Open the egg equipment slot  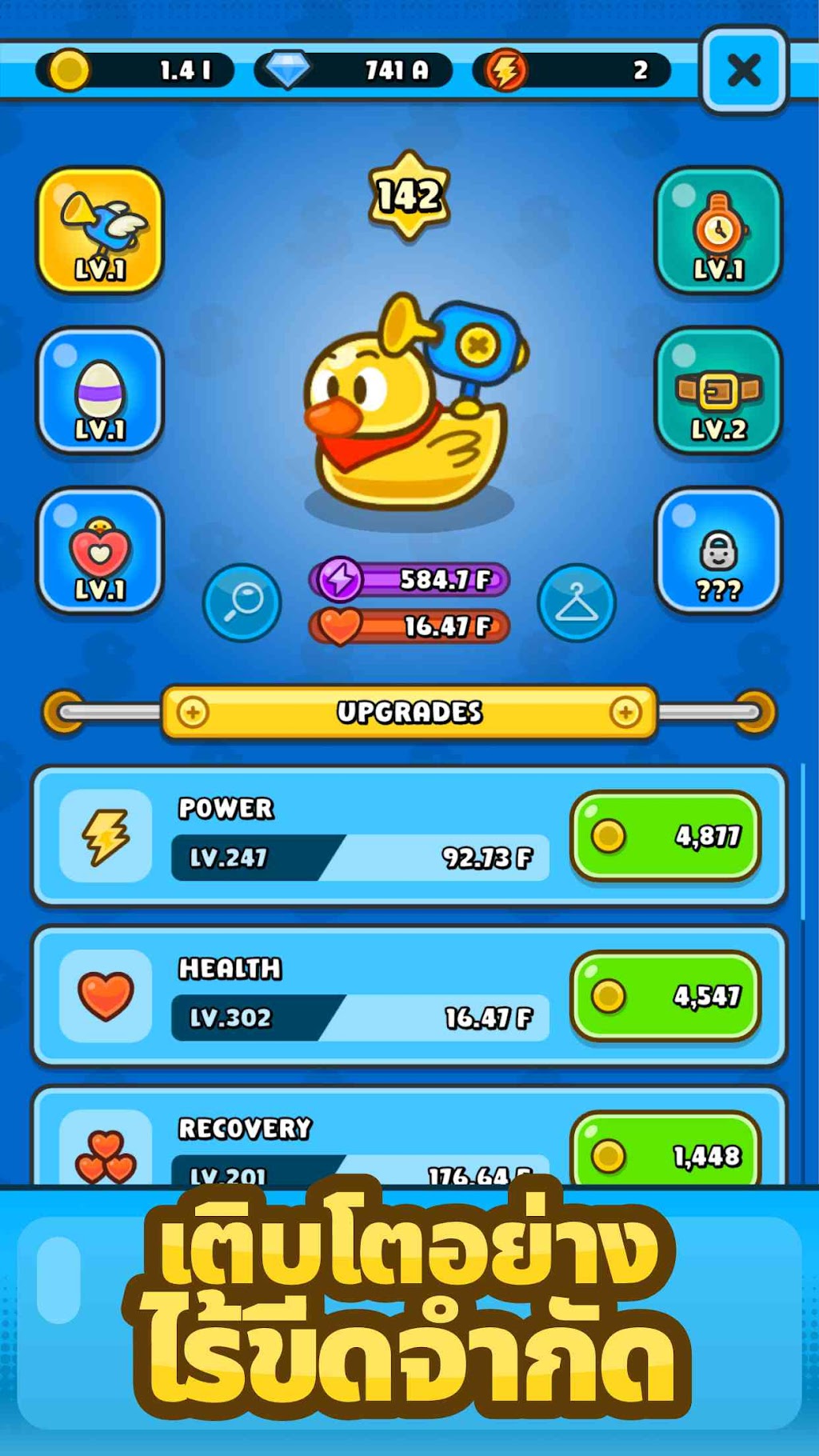point(100,391)
